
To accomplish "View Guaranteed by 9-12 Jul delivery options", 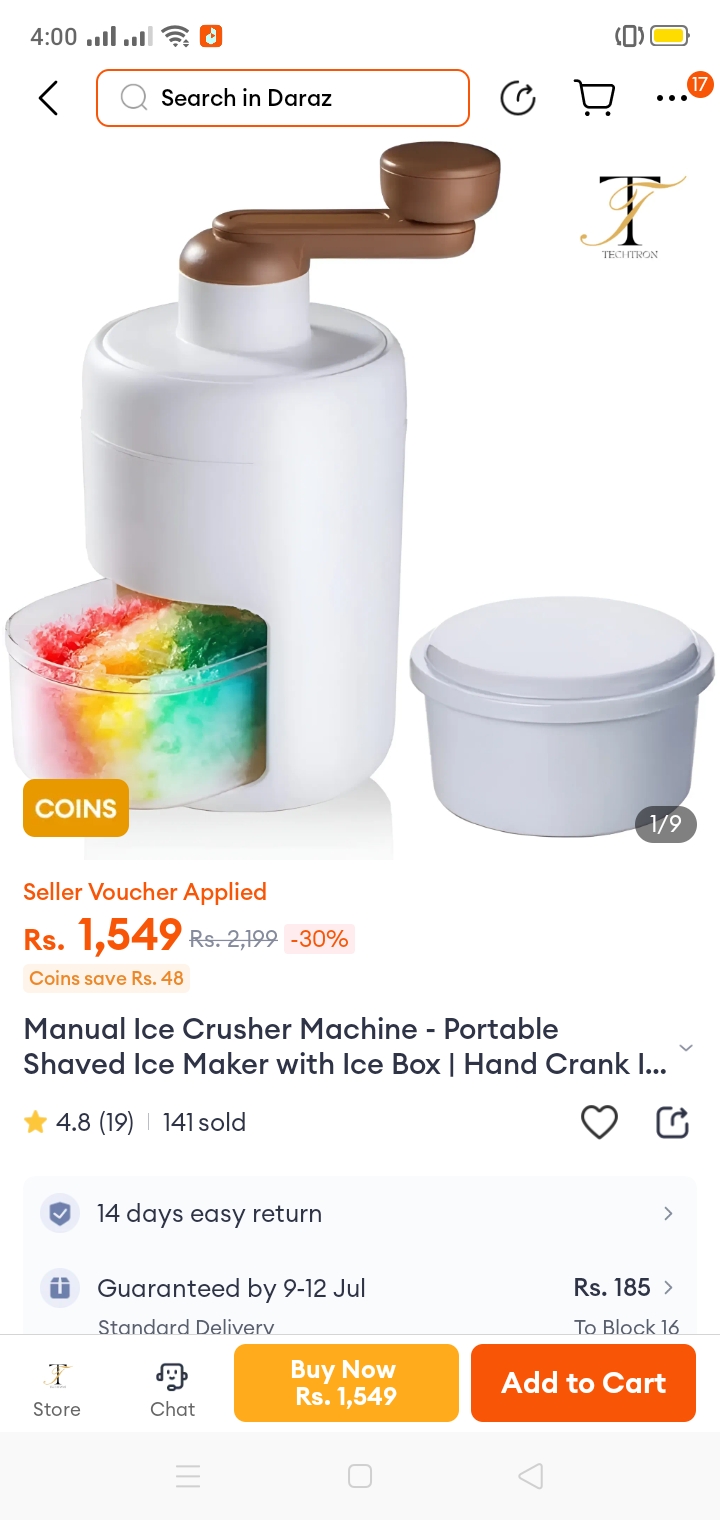I will click(x=360, y=1288).
